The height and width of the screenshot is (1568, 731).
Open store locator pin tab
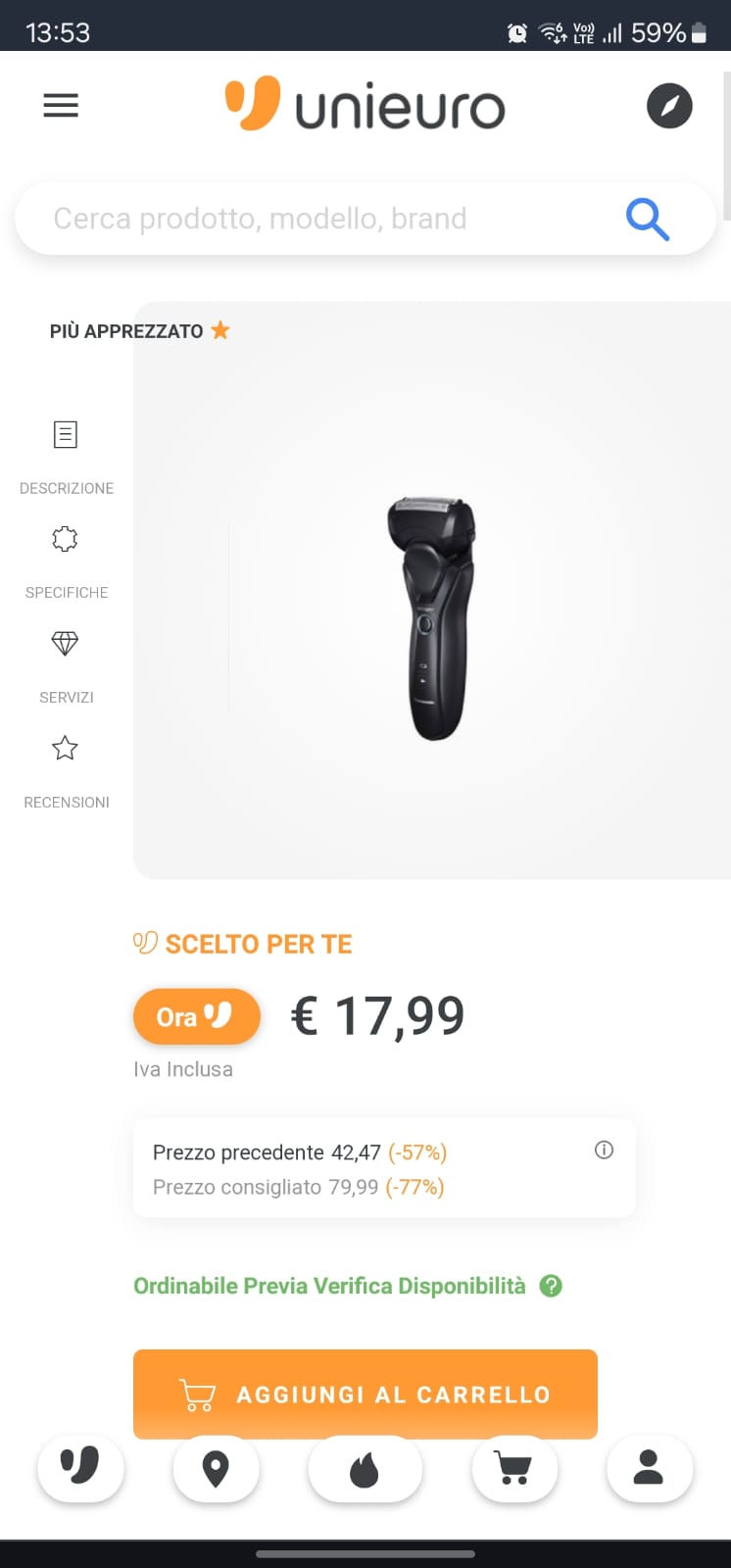tap(216, 1468)
